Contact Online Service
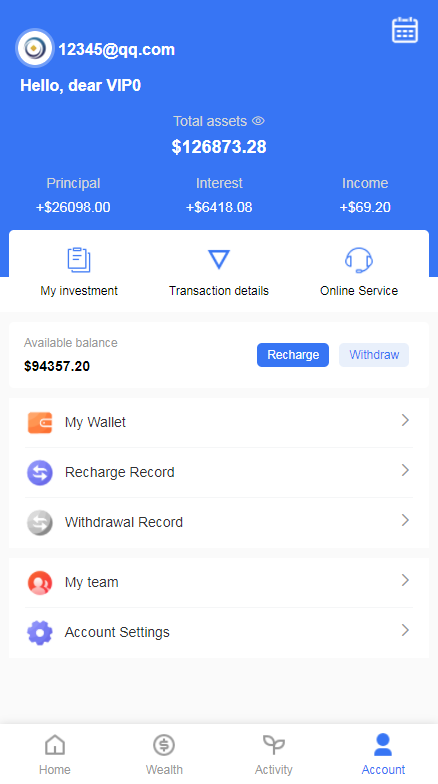Viewport: 438px width, 784px height. [359, 272]
